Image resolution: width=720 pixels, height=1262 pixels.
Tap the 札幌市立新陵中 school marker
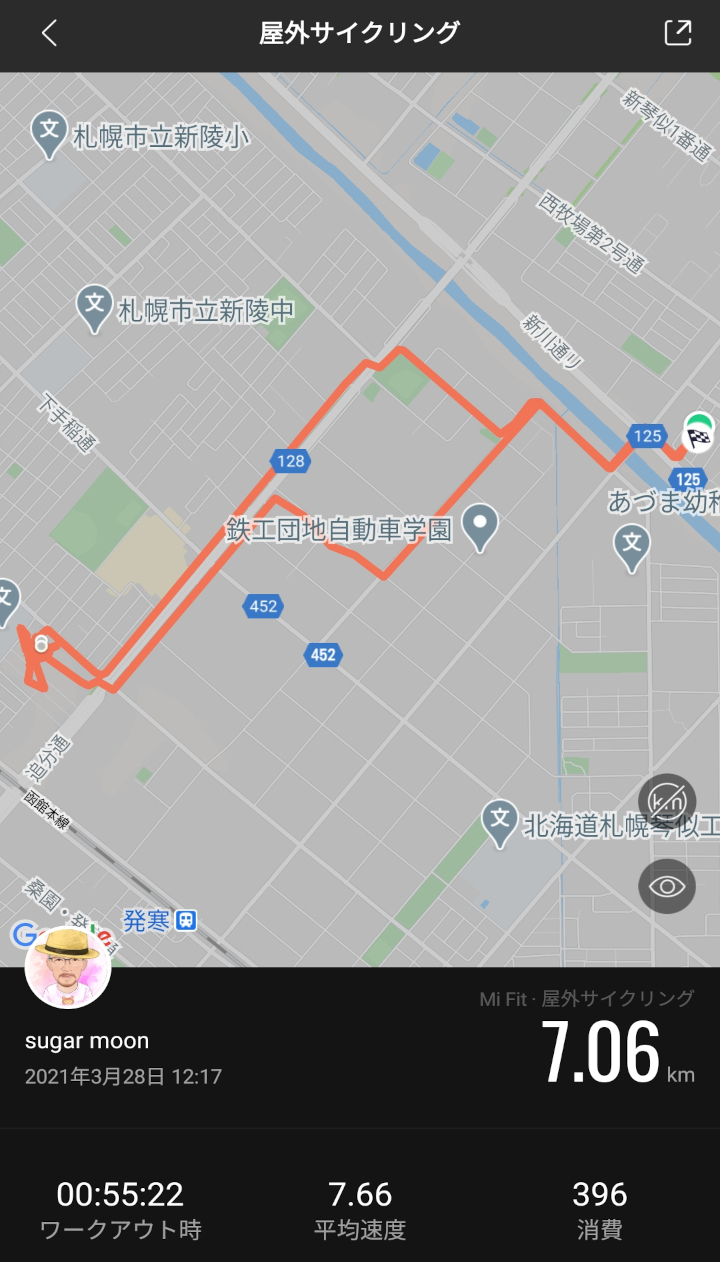pyautogui.click(x=95, y=308)
